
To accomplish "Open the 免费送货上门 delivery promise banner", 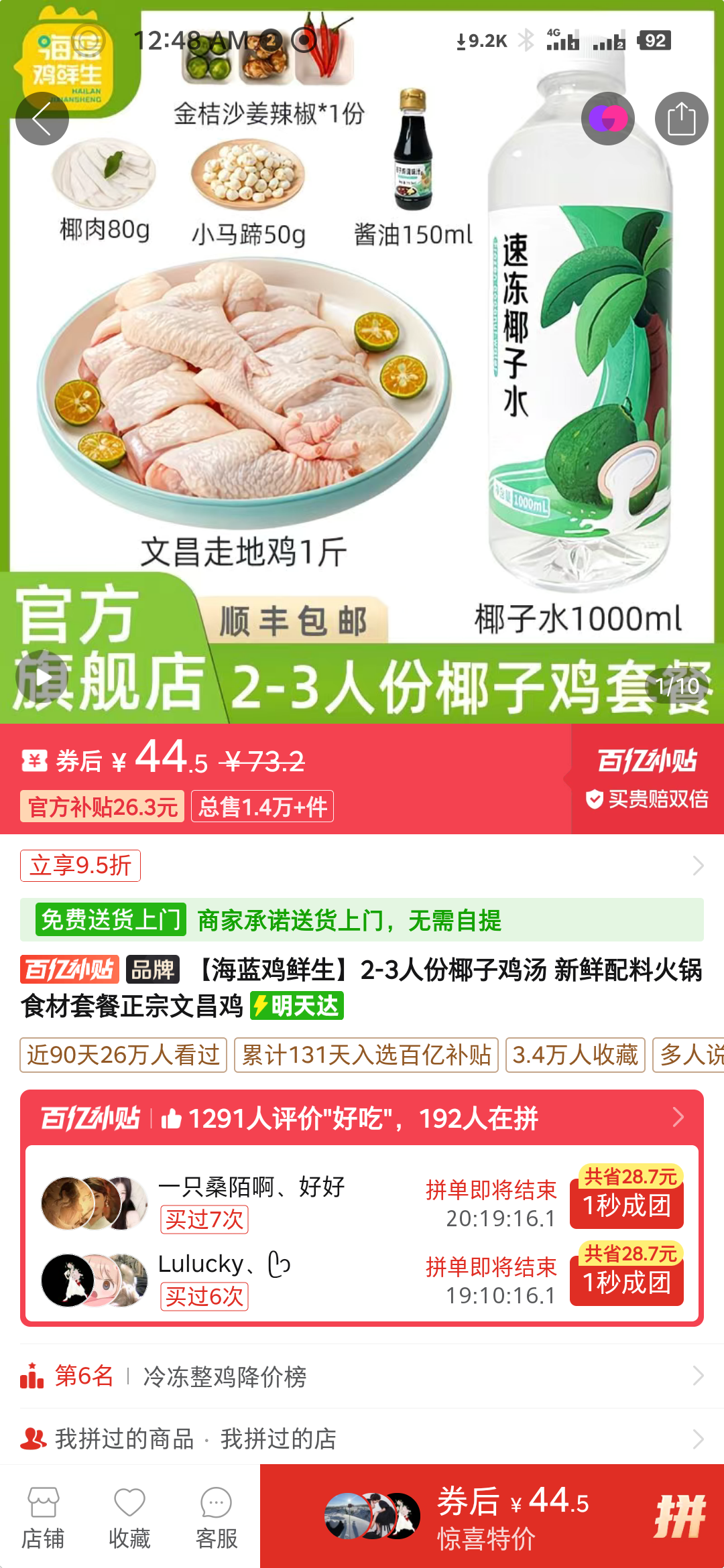I will click(362, 919).
